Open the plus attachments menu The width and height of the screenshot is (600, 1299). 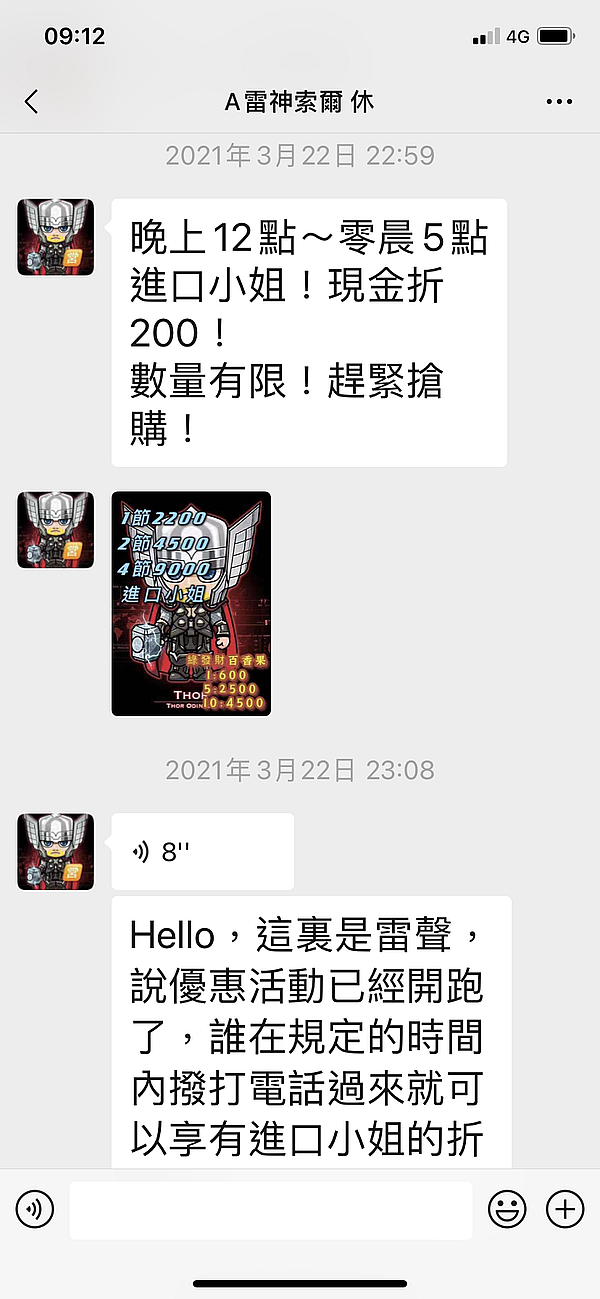565,1210
